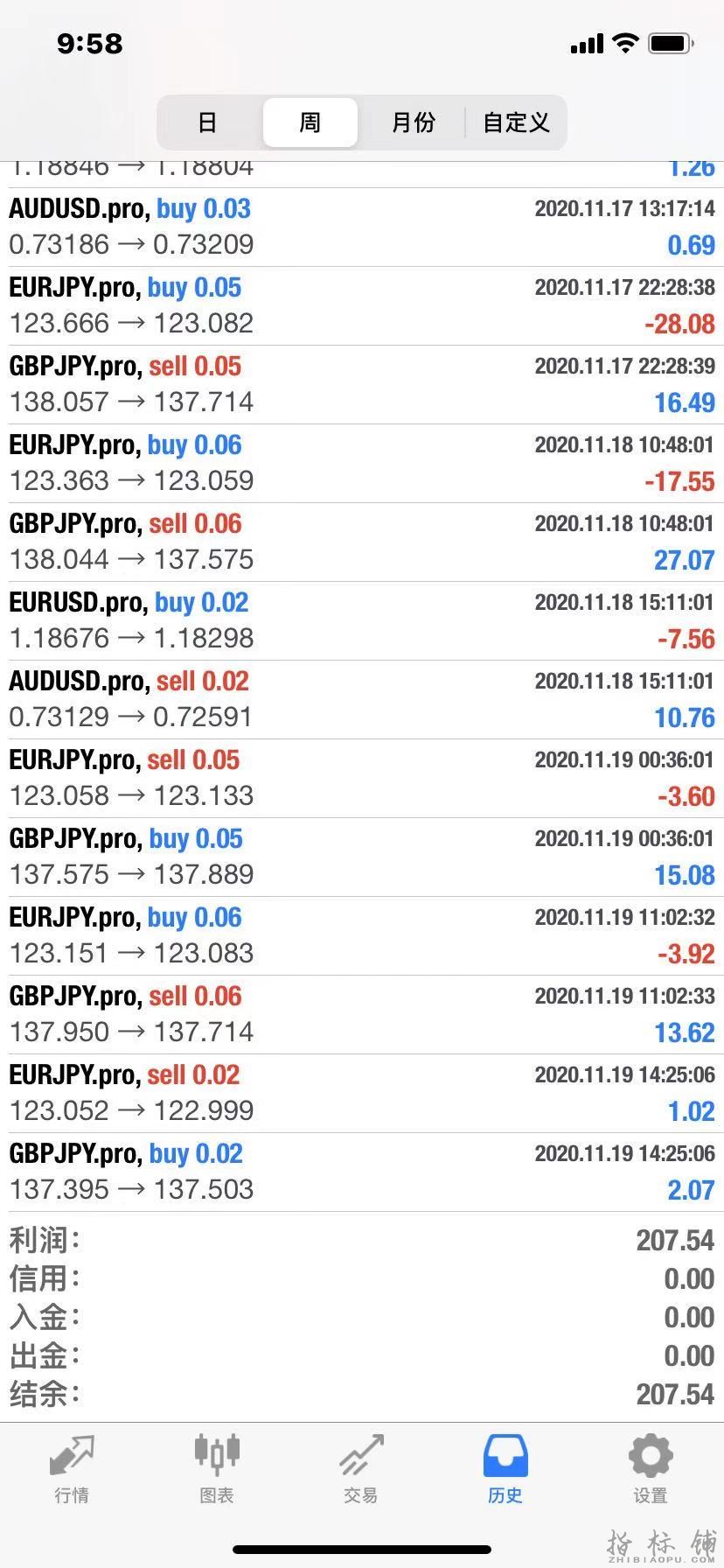View EURJPY.pro buy 0.05 trade with -28.08

[x=362, y=306]
